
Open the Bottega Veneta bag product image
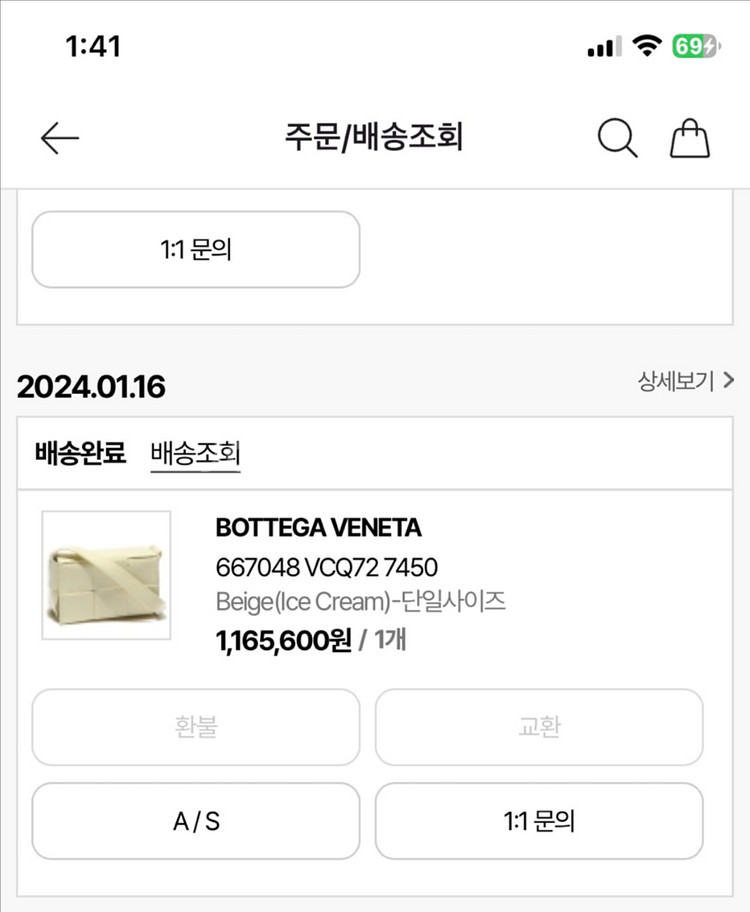[x=106, y=575]
